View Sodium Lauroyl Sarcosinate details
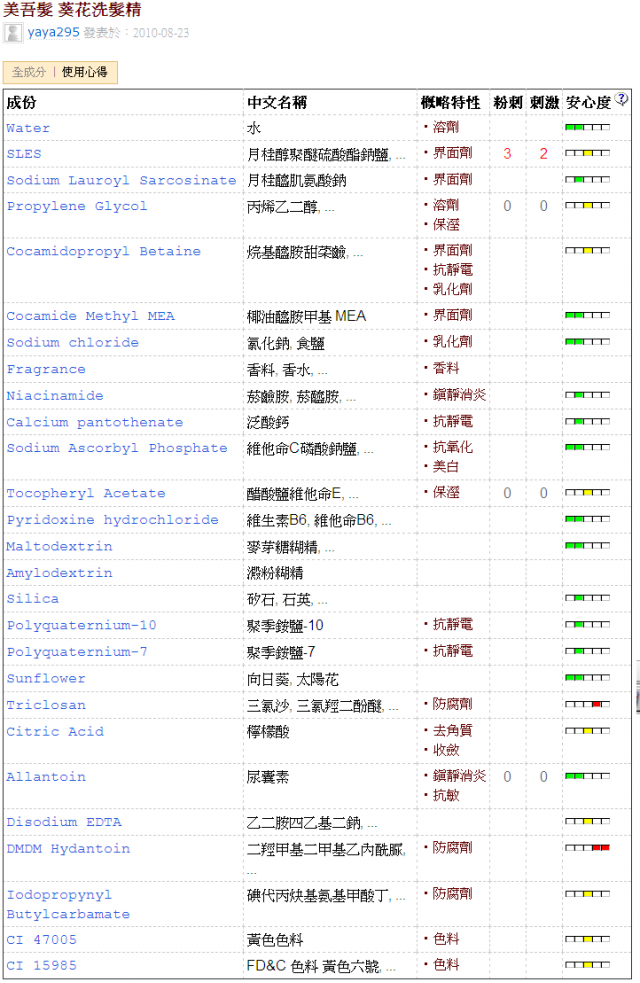 click(121, 181)
